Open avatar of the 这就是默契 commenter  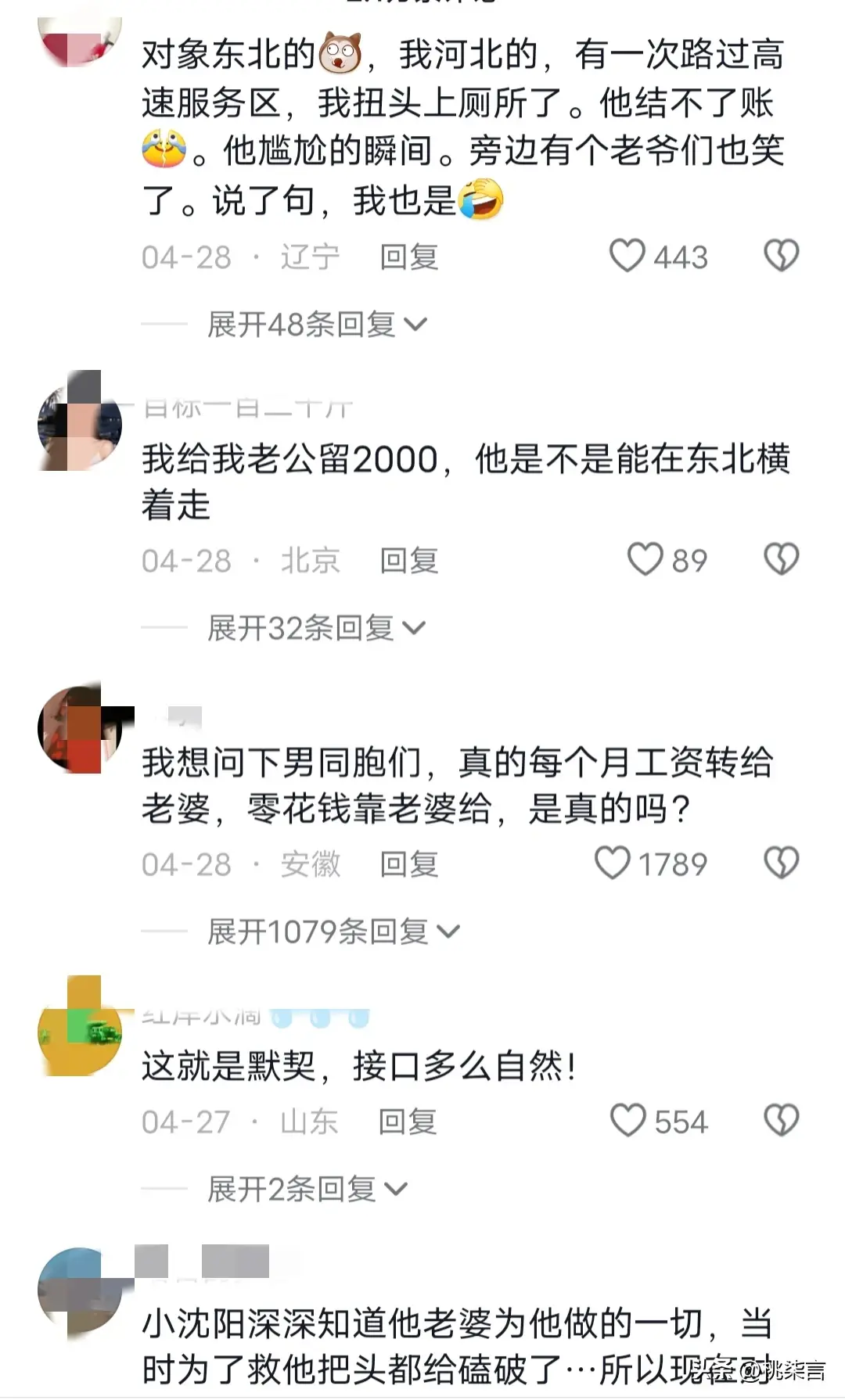[x=80, y=1031]
